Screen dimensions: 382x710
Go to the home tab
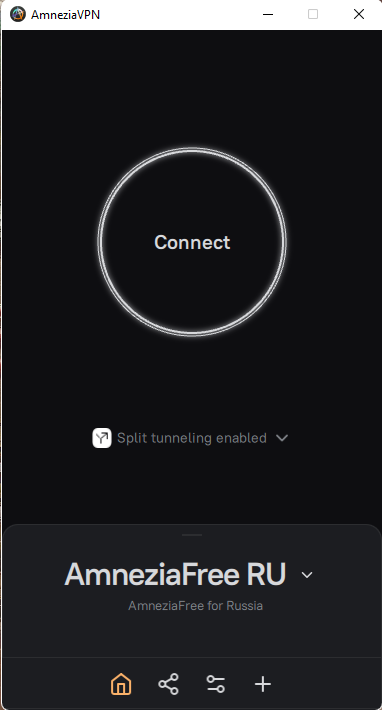[121, 684]
